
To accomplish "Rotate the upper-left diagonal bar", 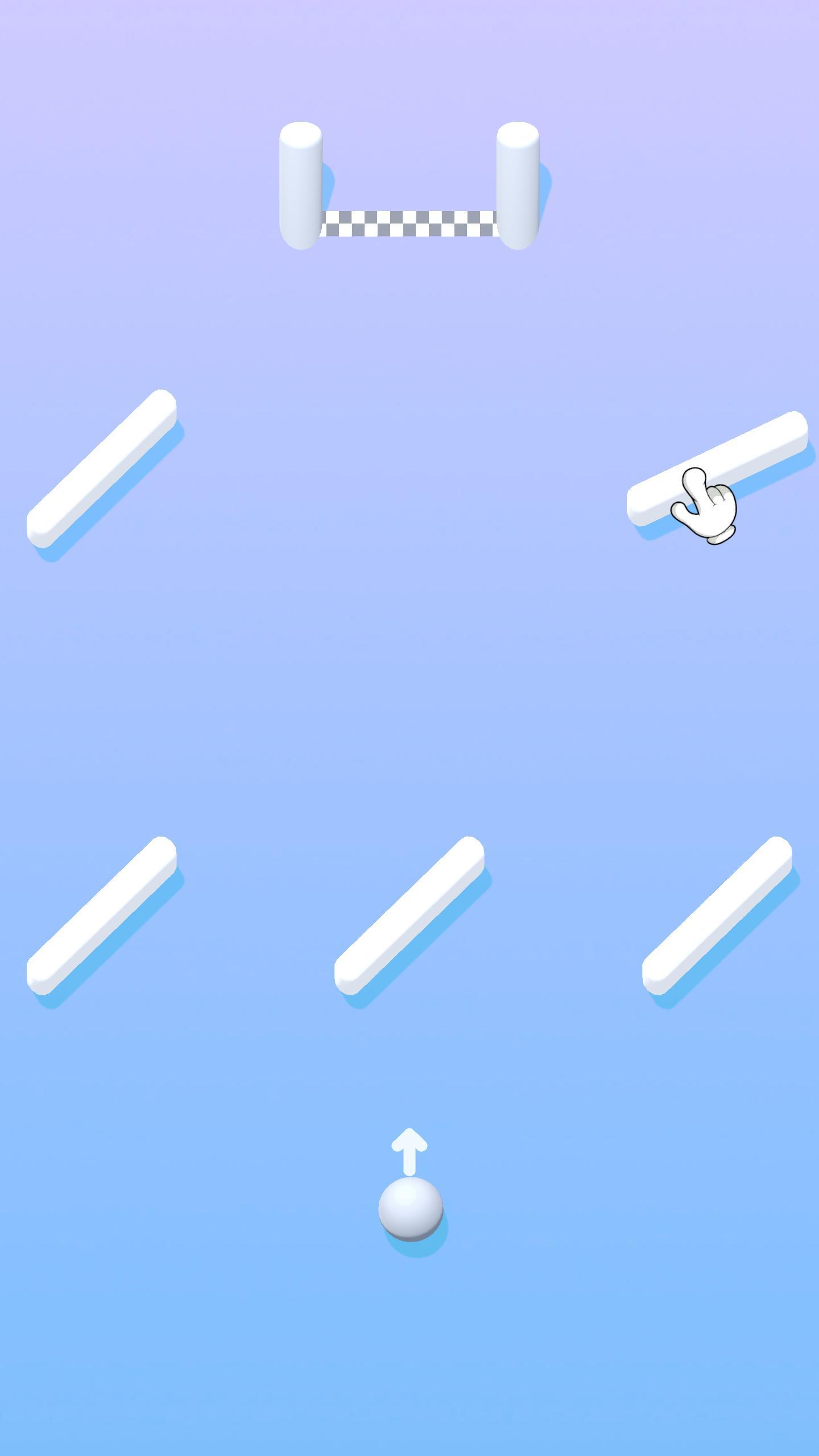I will pyautogui.click(x=102, y=469).
